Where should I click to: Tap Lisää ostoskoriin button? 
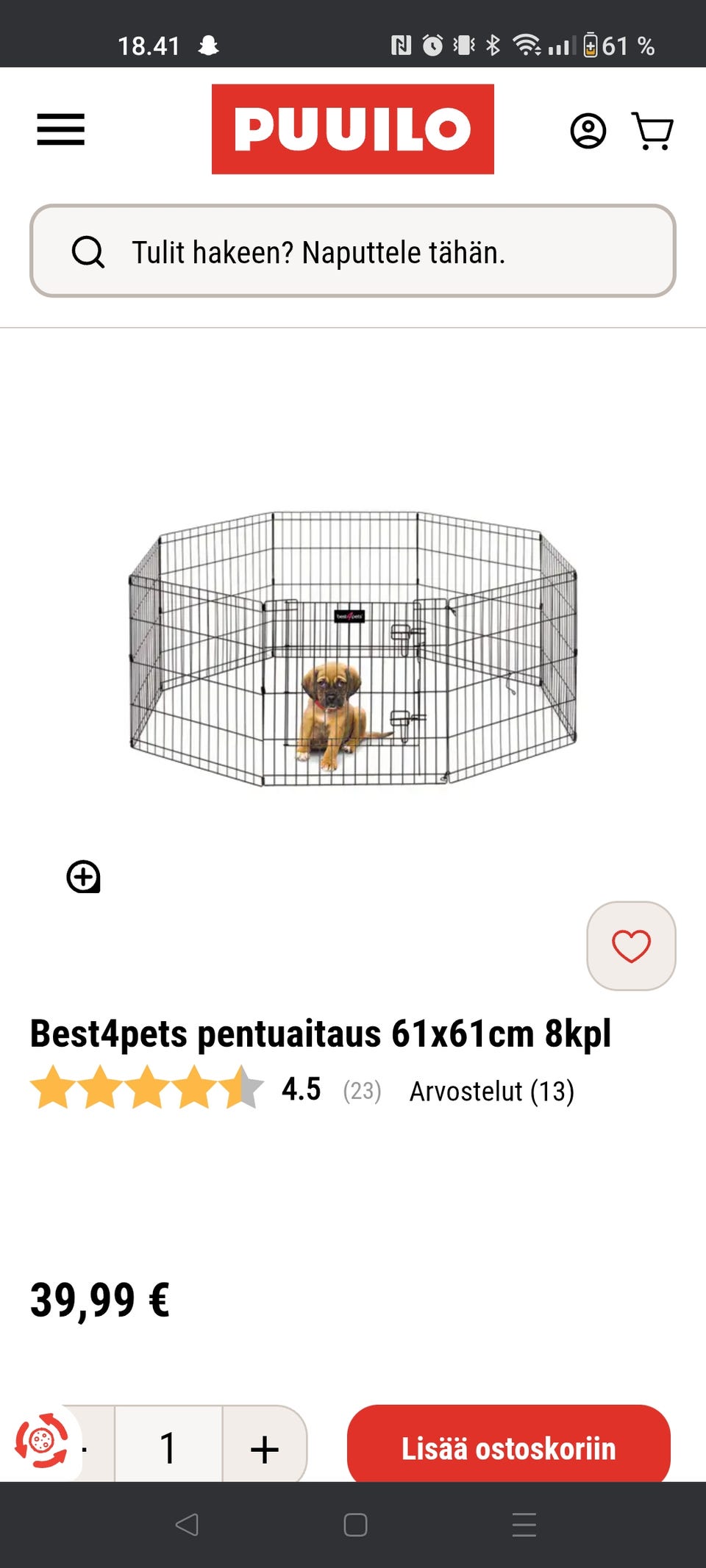pos(508,1447)
